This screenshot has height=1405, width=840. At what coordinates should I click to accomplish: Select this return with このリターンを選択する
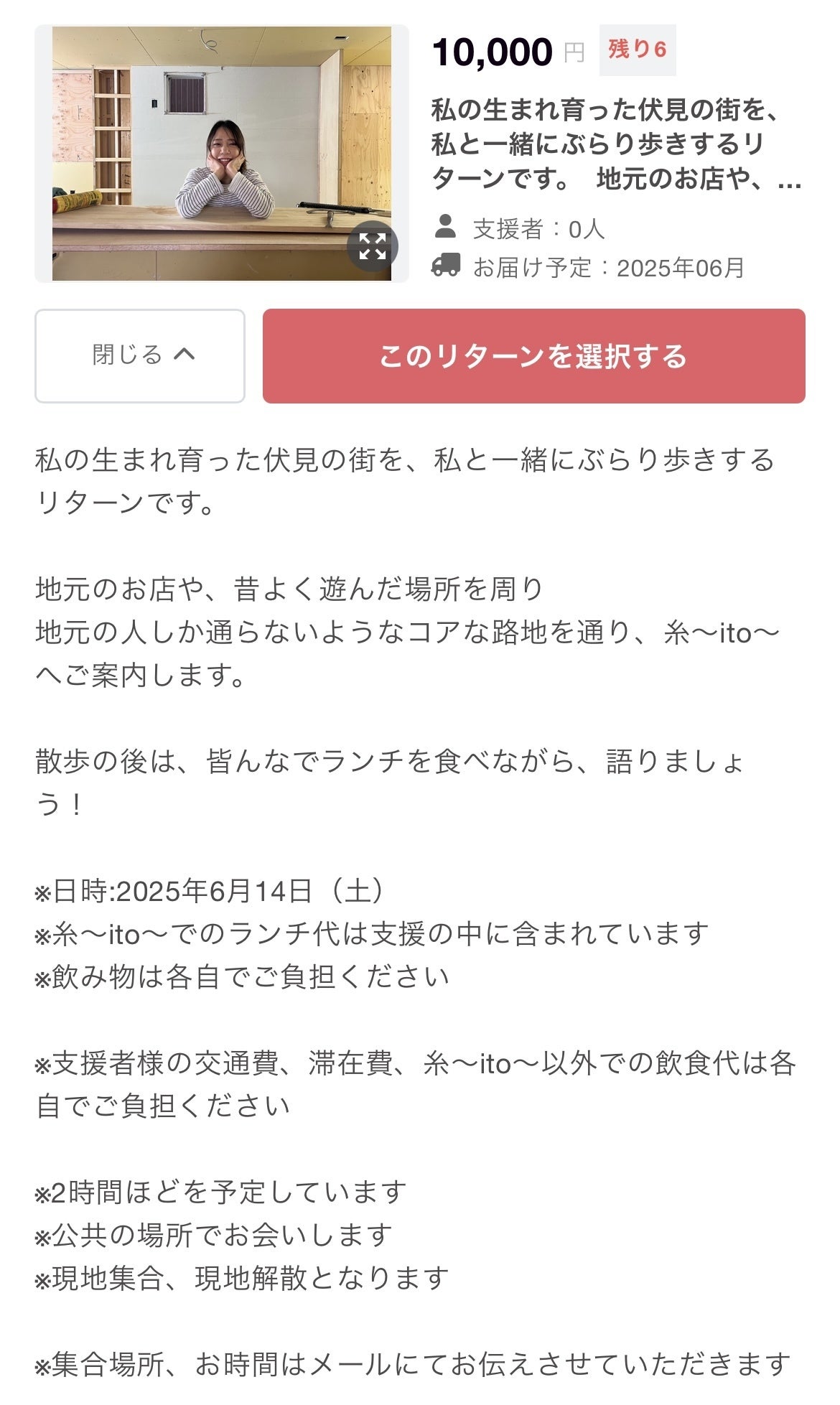point(533,356)
